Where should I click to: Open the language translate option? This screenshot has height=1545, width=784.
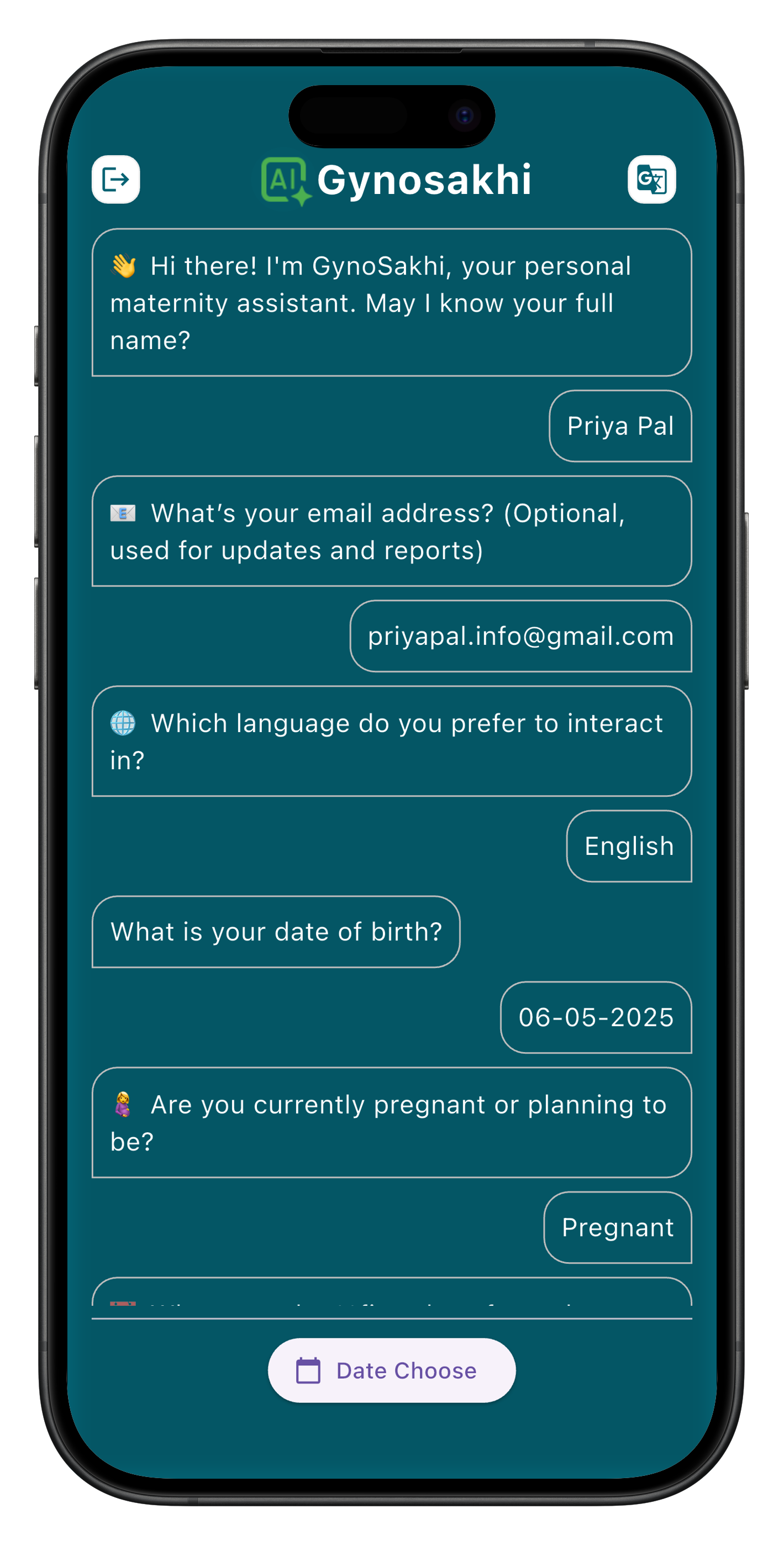coord(651,180)
